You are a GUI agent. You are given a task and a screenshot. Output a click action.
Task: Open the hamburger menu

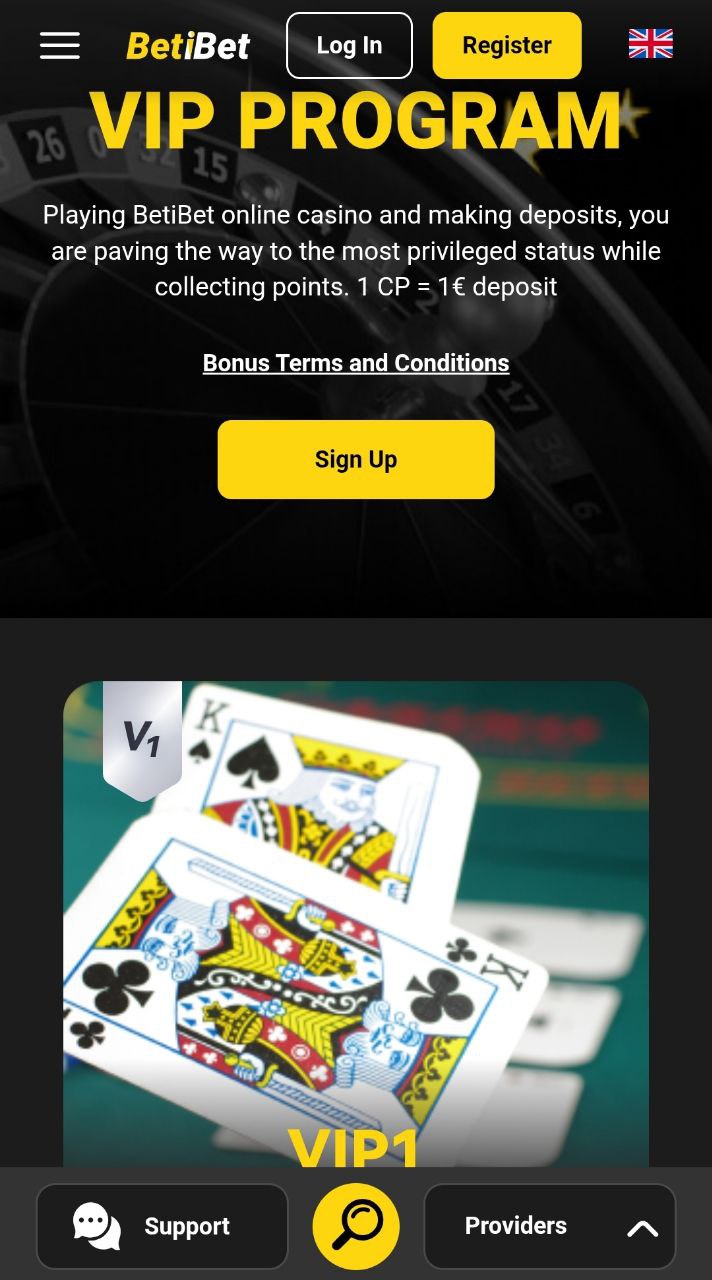point(60,45)
